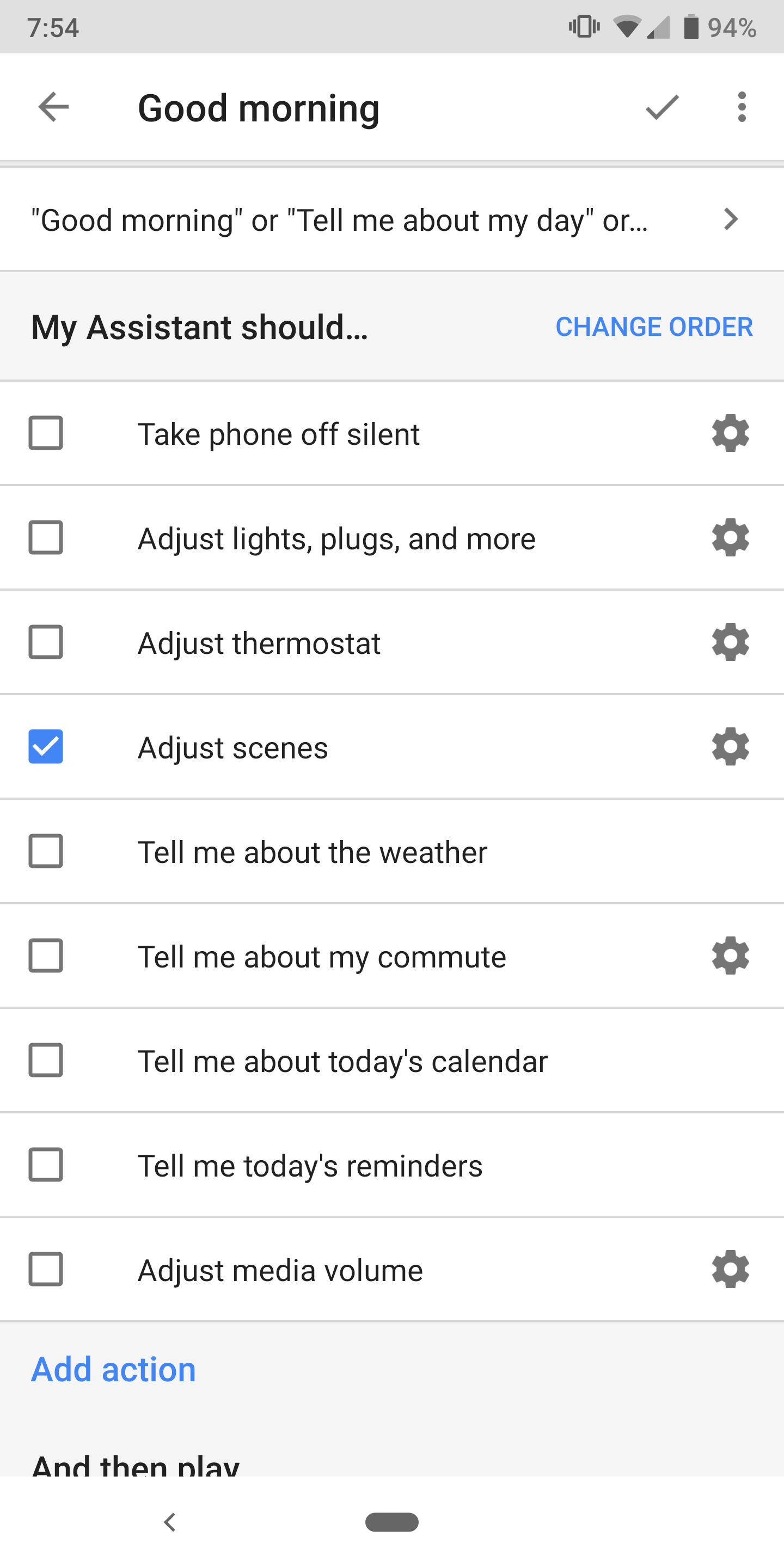Save routine with the checkmark icon
The width and height of the screenshot is (784, 1568).
point(661,107)
